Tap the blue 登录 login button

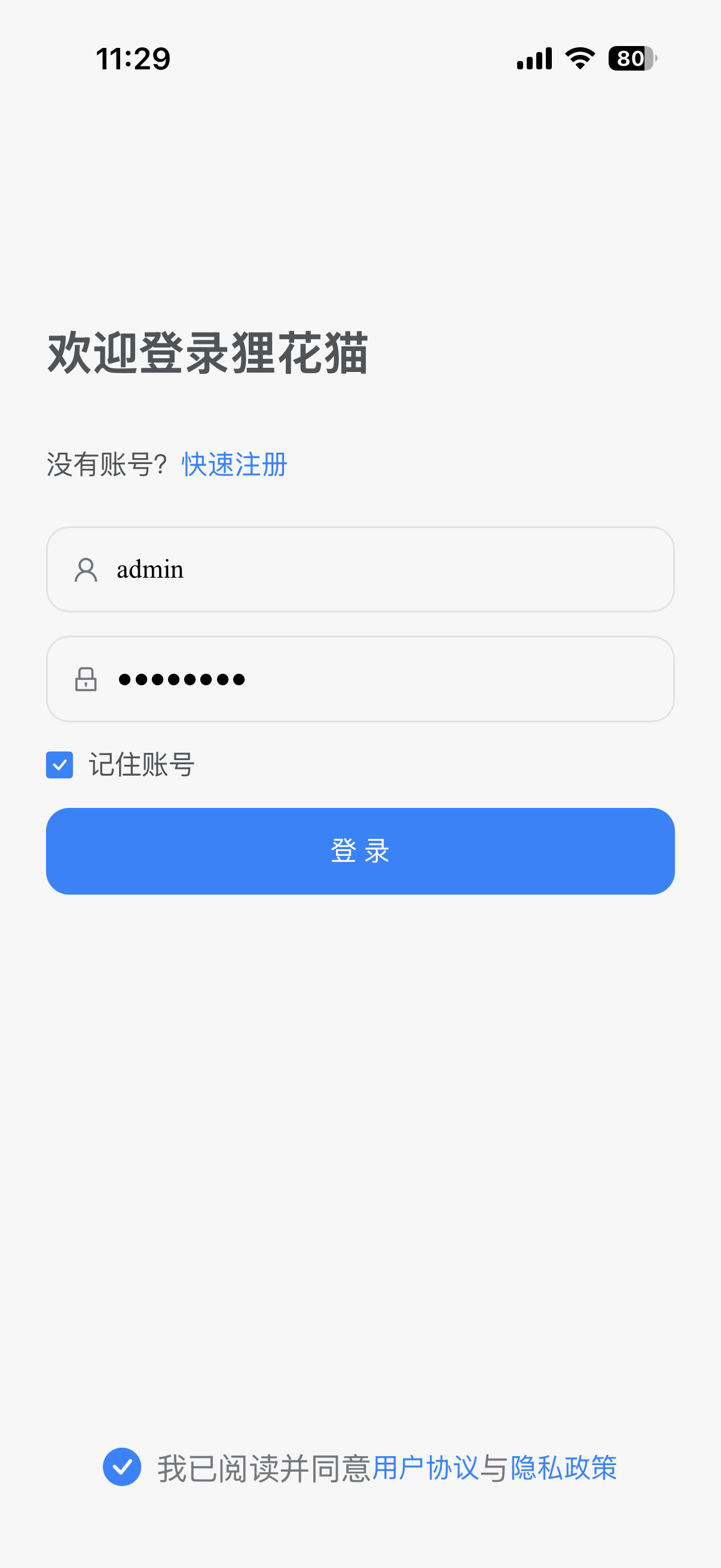pos(360,851)
